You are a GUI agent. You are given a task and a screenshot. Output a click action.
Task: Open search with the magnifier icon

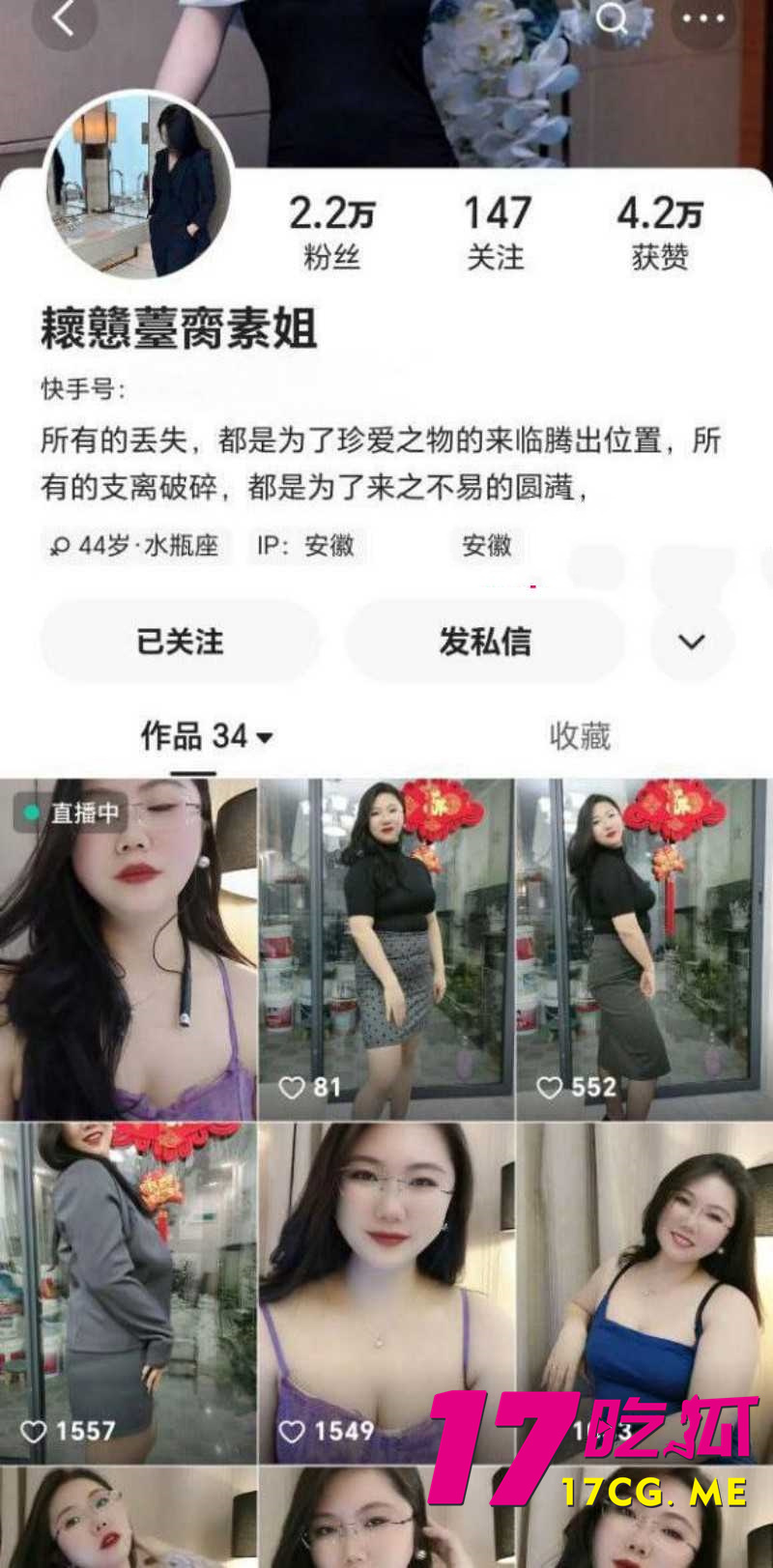point(611,17)
